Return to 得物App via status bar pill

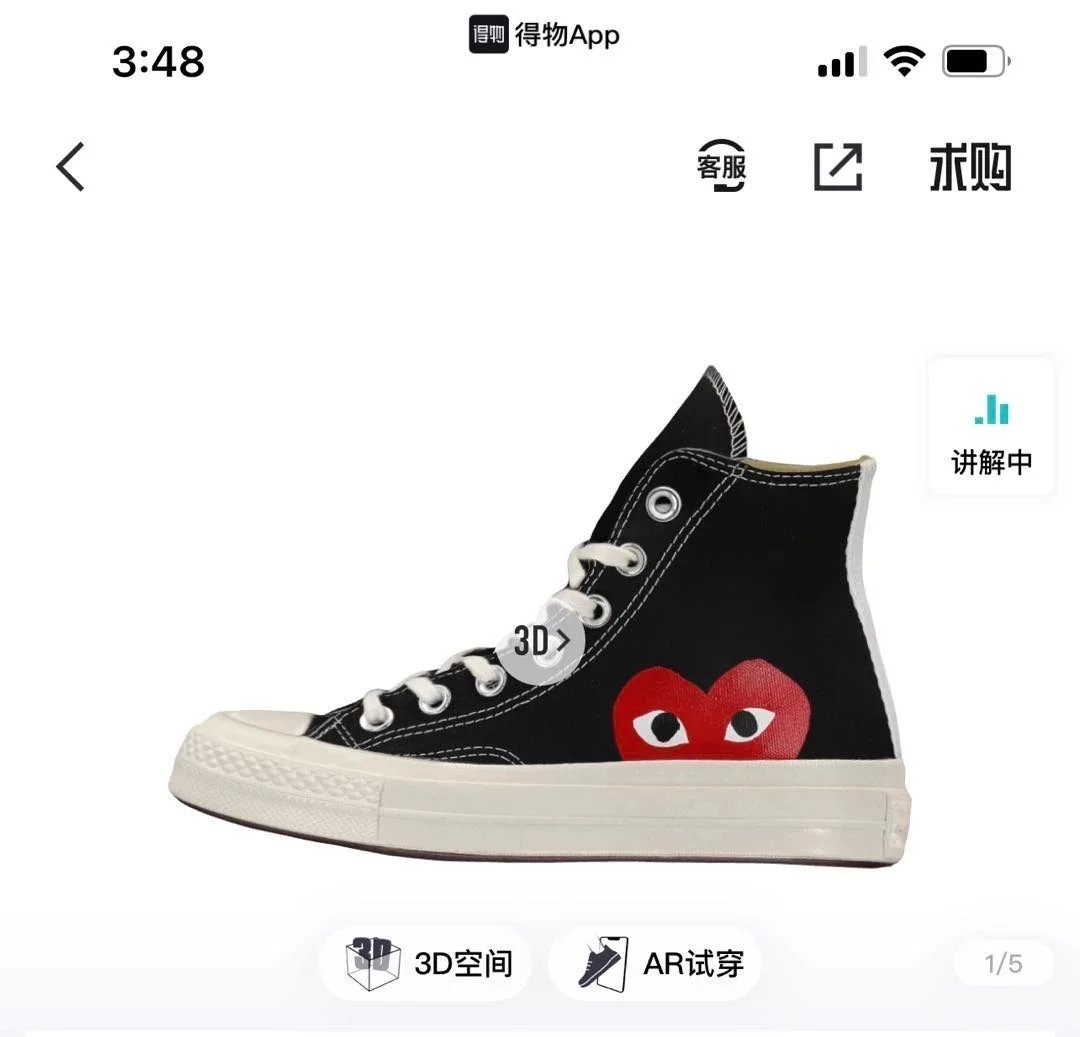pyautogui.click(x=545, y=35)
